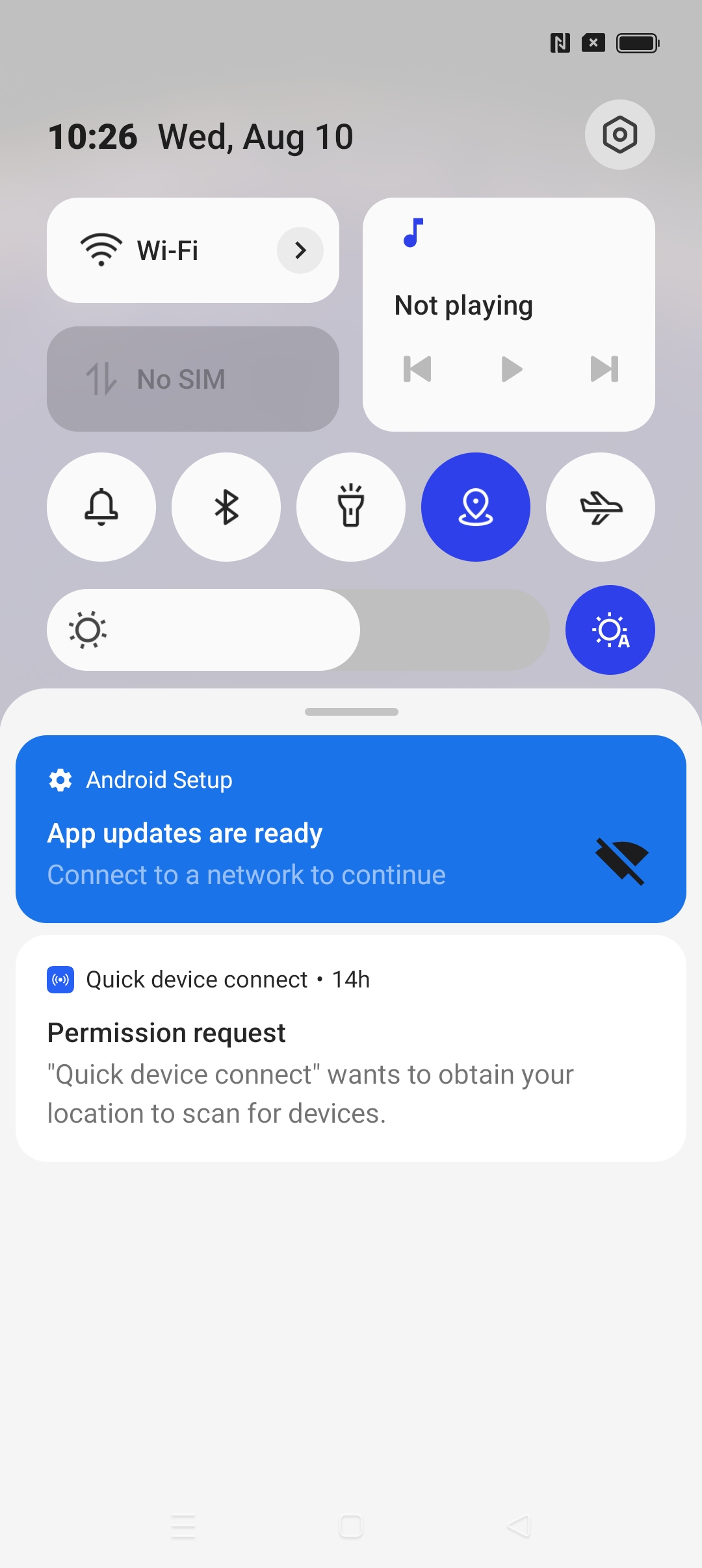Toggle the ringer bell mode
Viewport: 702px width, 1568px height.
pyautogui.click(x=101, y=507)
